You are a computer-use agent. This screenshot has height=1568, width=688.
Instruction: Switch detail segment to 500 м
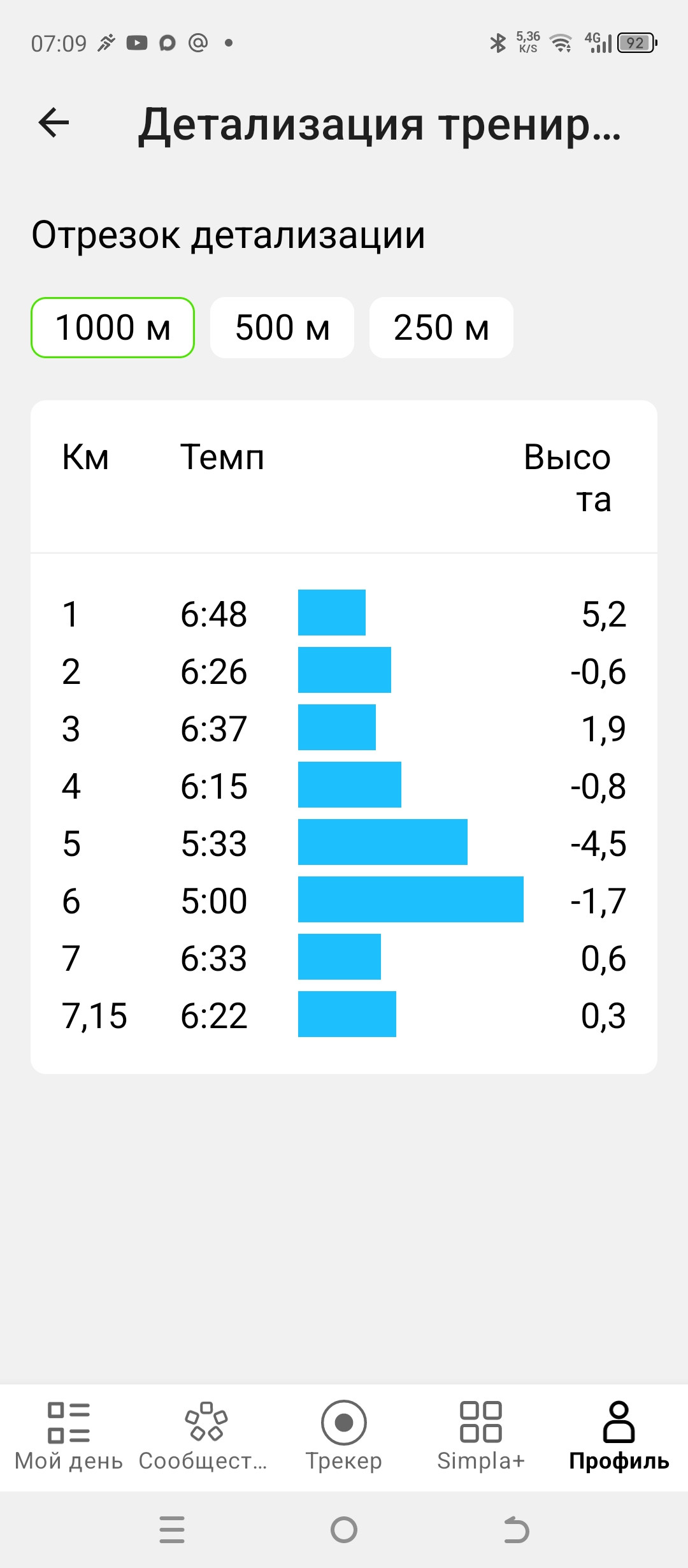click(x=282, y=328)
